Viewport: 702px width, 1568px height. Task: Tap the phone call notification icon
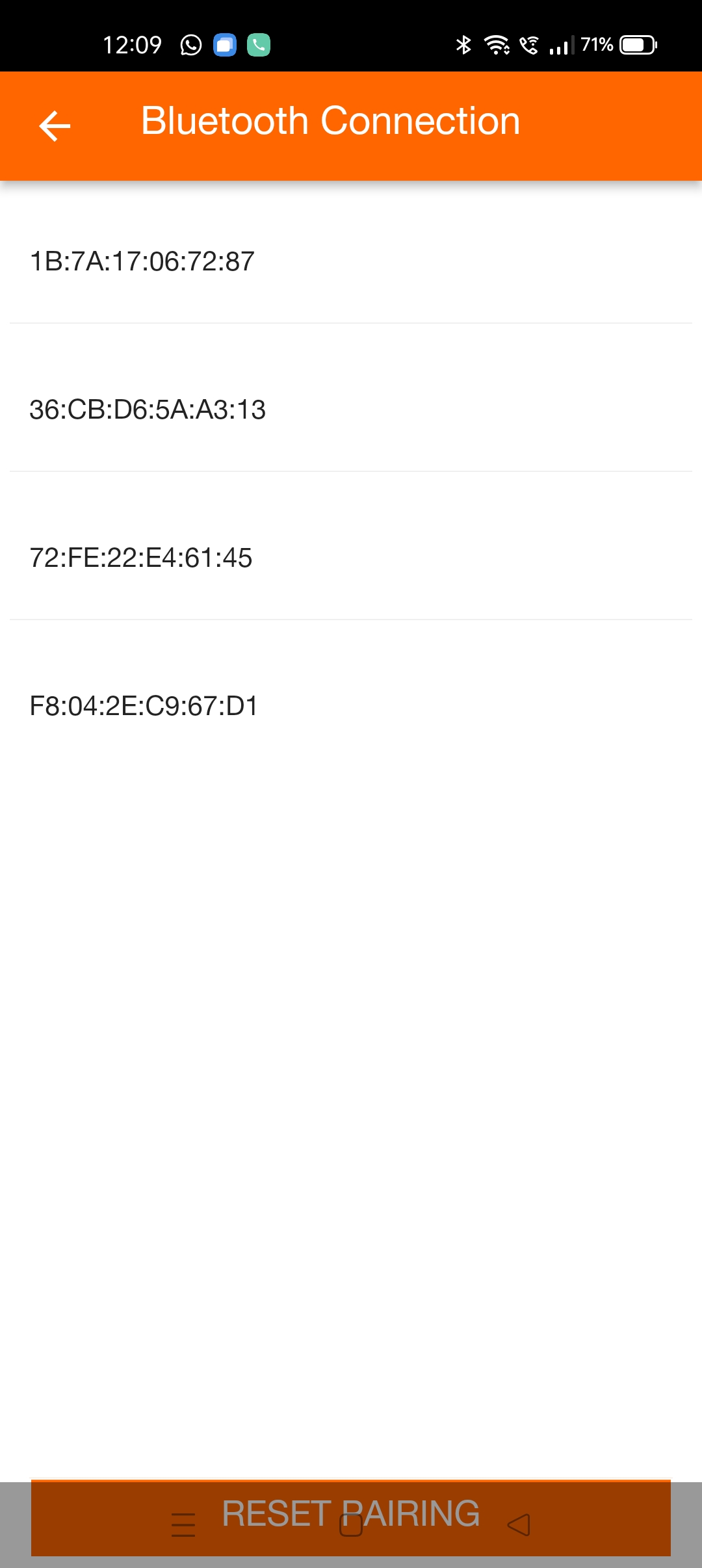pos(259,44)
